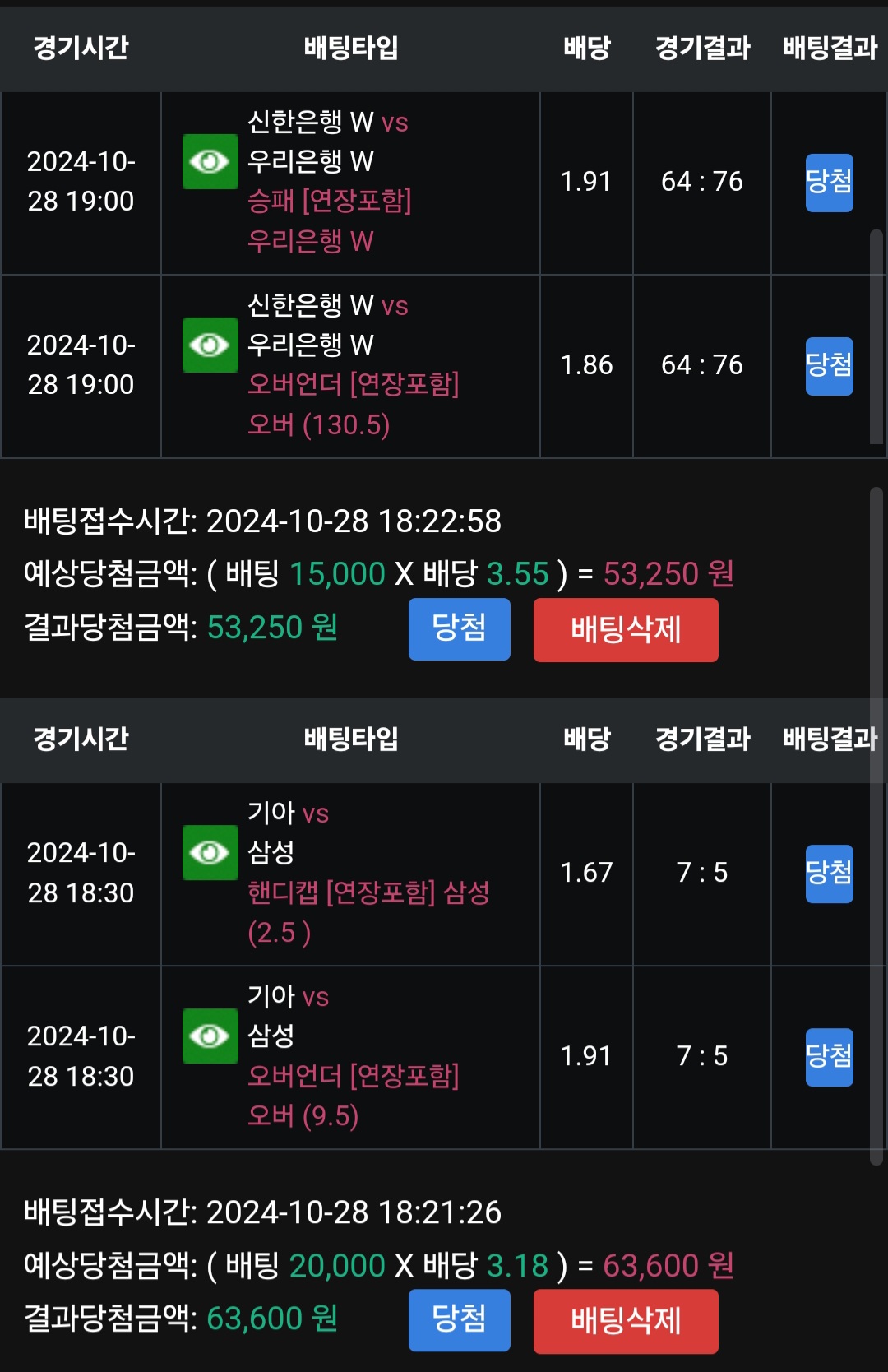Tap 당첨 button next to 53,250 원 result
This screenshot has height=1372, width=888.
459,629
